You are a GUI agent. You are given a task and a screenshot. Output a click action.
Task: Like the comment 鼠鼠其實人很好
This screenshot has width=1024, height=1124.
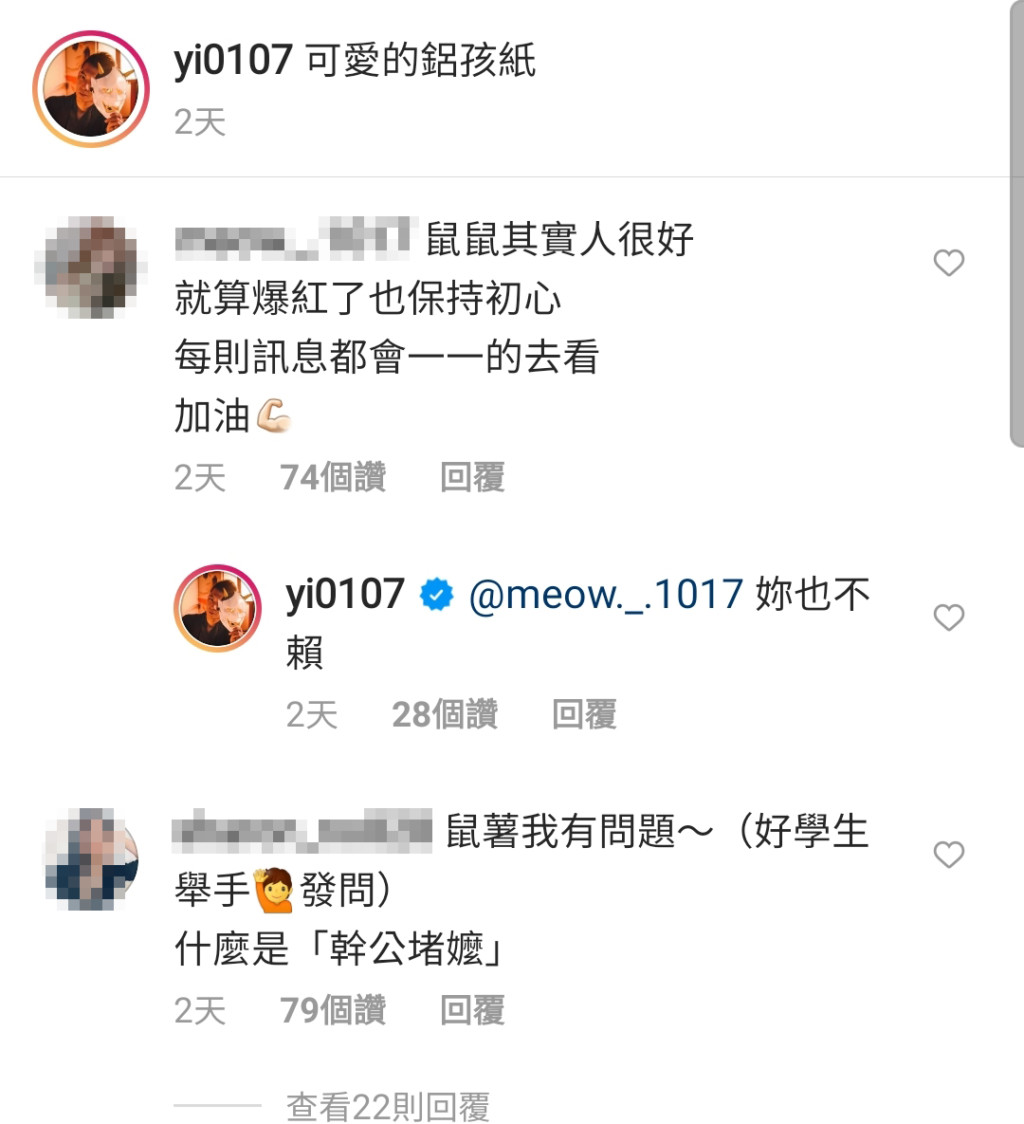948,264
